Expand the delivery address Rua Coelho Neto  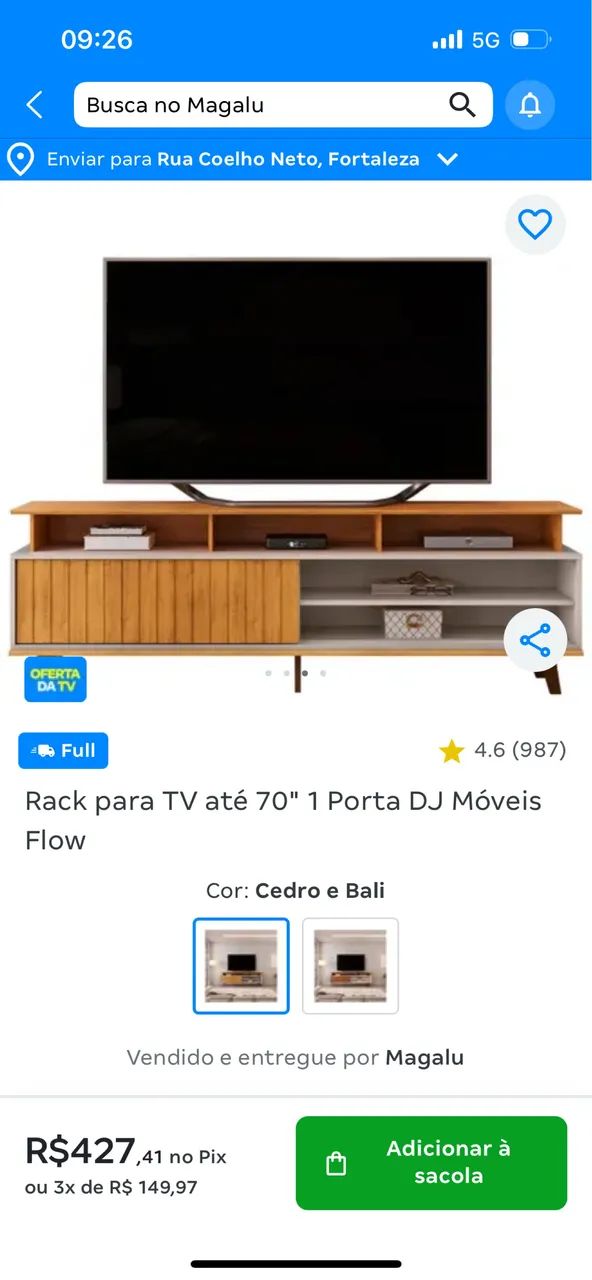point(232,159)
